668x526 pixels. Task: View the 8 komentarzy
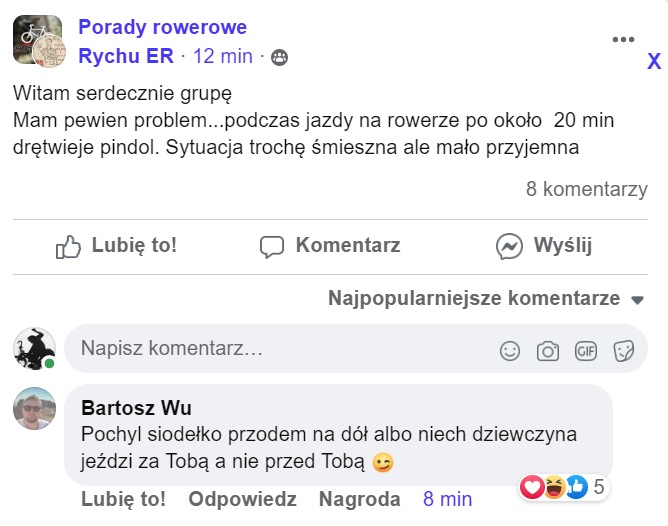(586, 189)
